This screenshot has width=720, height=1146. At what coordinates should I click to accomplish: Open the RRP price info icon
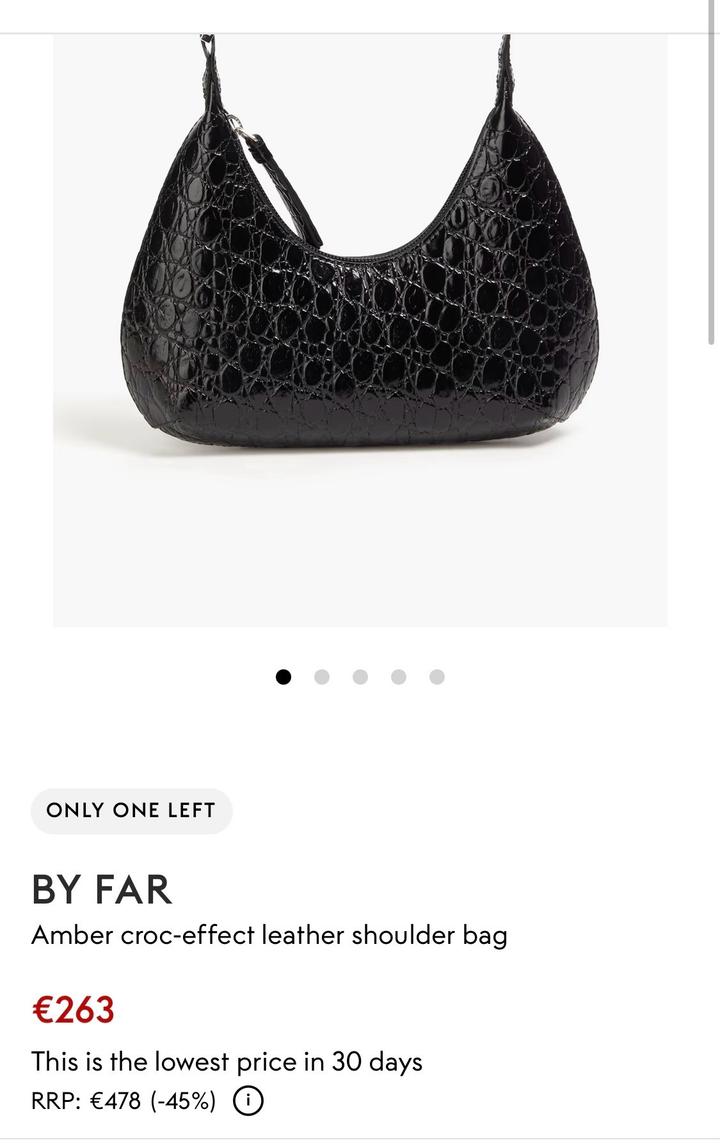(x=248, y=1101)
